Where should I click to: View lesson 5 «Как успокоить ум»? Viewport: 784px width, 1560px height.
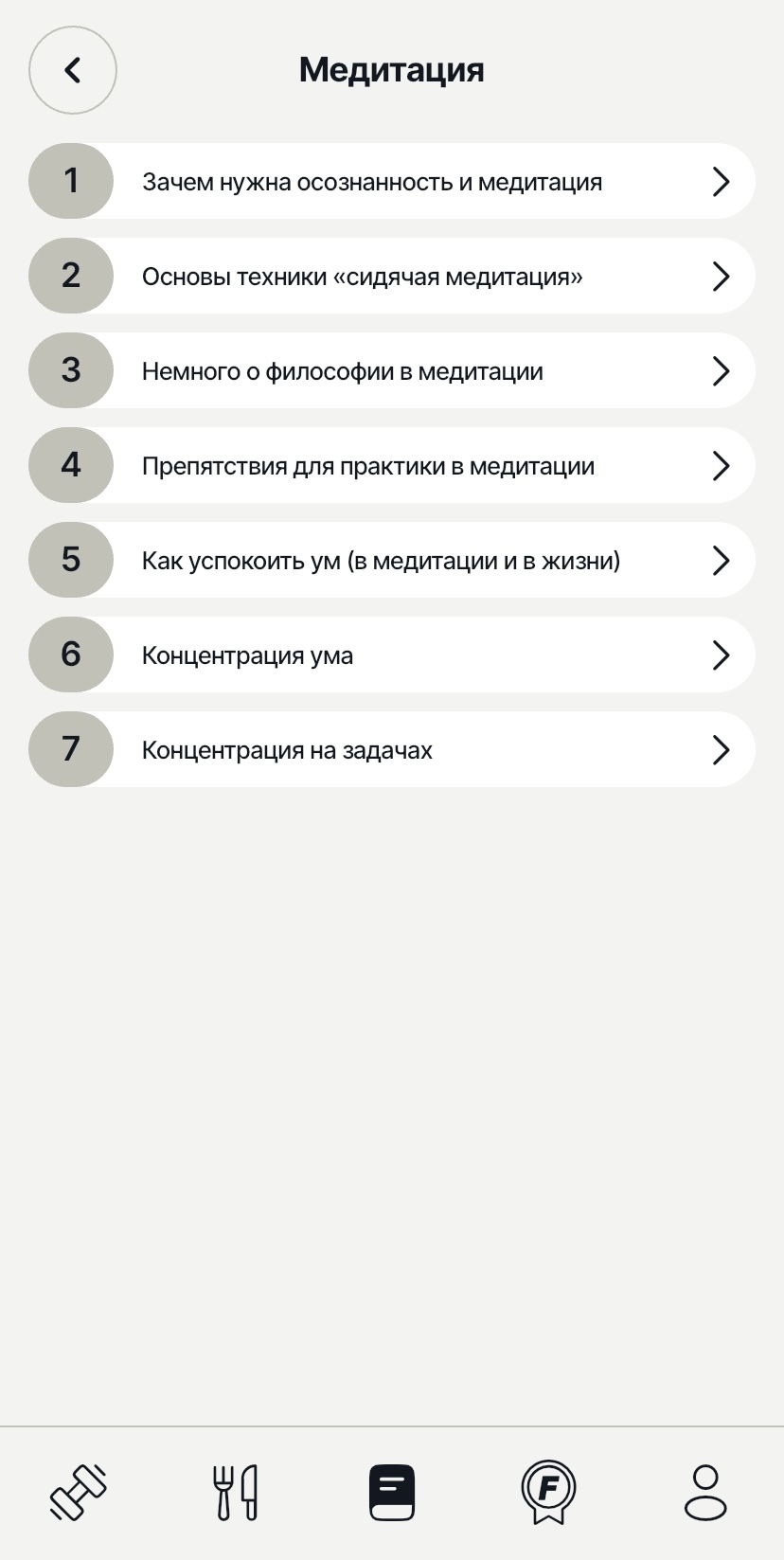click(392, 560)
